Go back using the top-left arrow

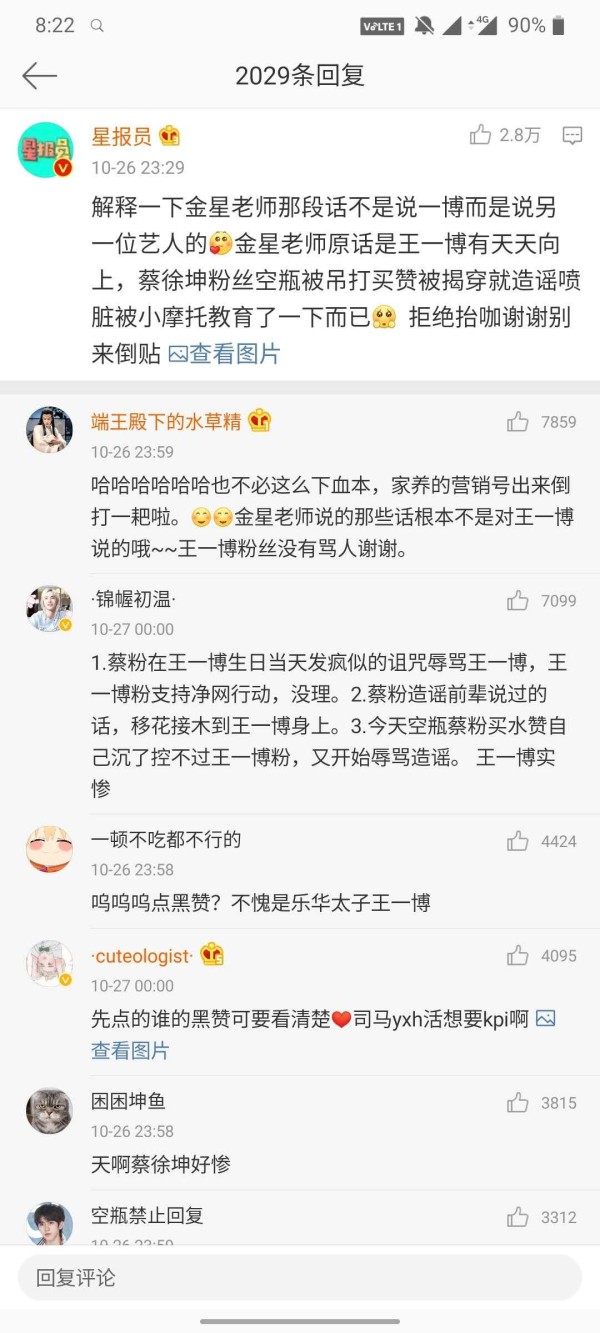pyautogui.click(x=40, y=76)
